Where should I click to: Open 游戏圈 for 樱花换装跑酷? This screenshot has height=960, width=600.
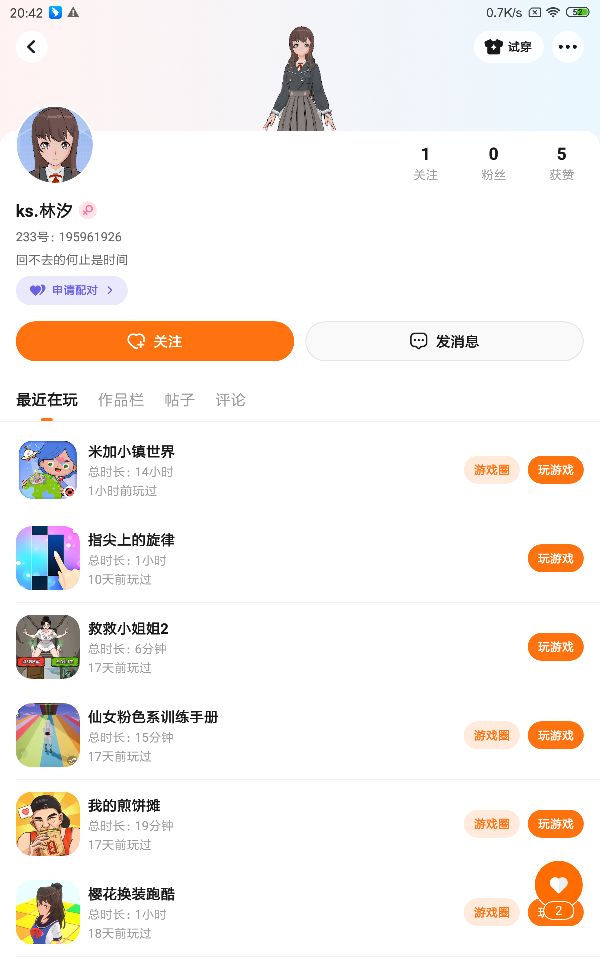tap(491, 912)
